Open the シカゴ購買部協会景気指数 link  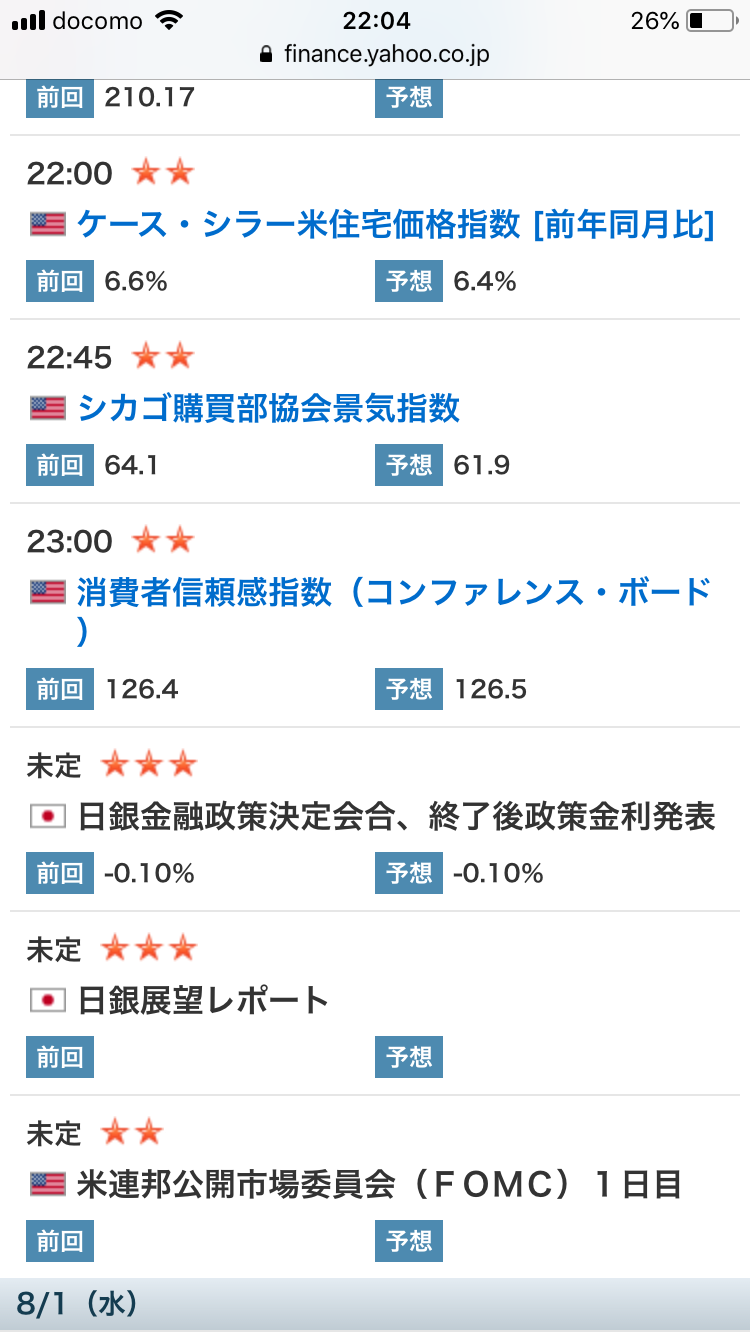pos(269,408)
